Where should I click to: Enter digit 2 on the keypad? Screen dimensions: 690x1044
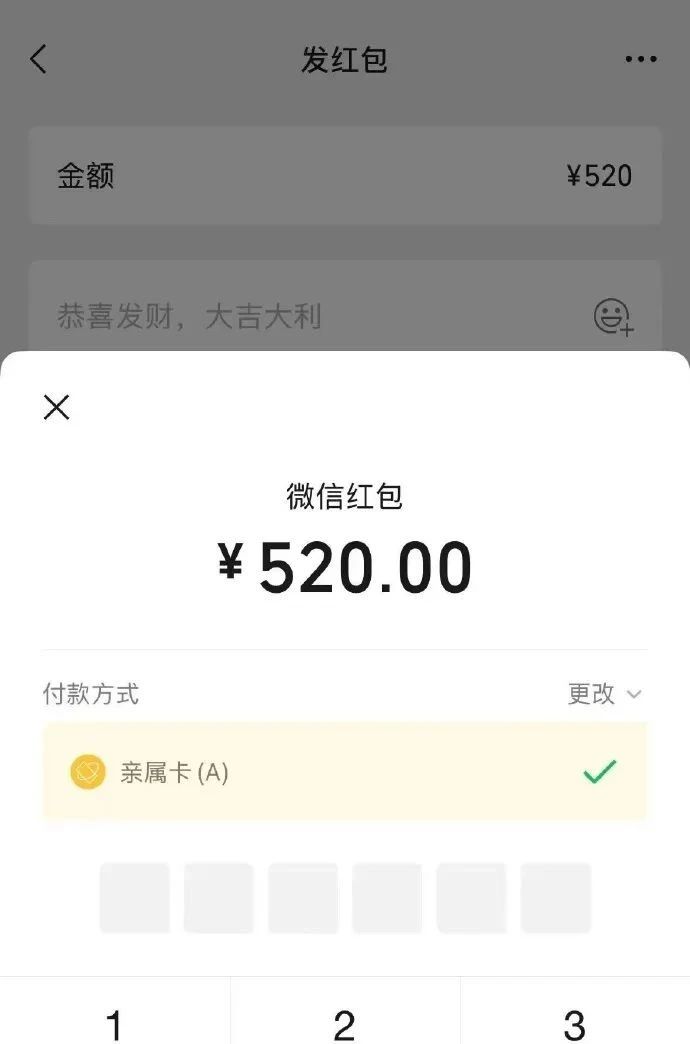pos(344,1011)
